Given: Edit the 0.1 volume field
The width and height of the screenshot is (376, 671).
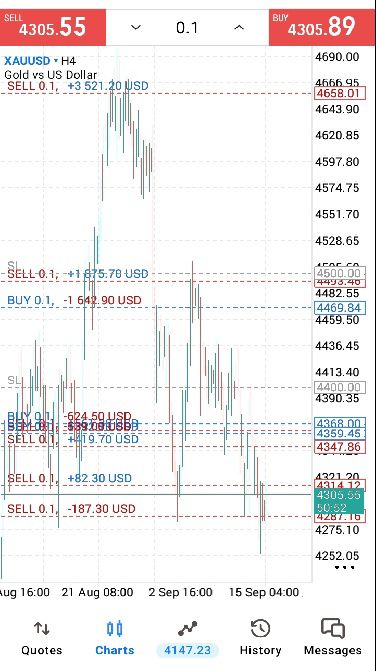Looking at the screenshot, I should [x=187, y=28].
